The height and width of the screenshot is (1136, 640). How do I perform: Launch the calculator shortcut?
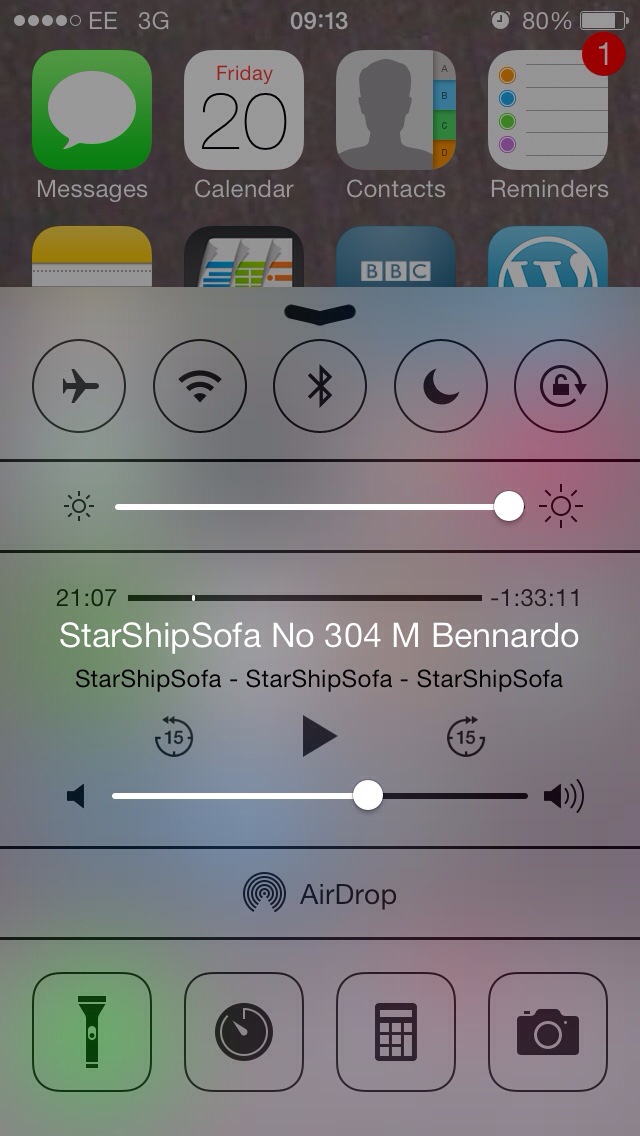coord(396,1032)
